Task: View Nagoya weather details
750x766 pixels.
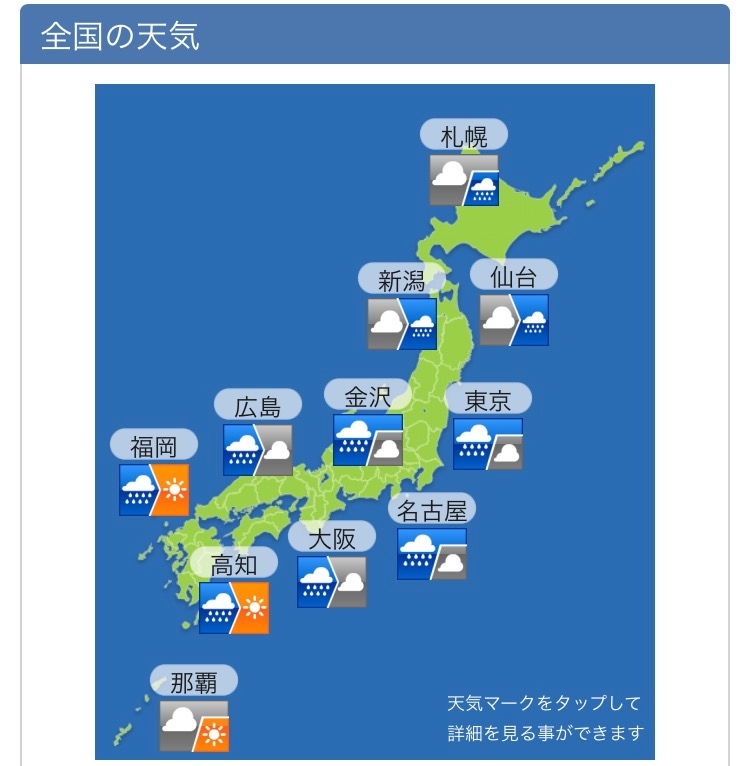Action: click(432, 554)
